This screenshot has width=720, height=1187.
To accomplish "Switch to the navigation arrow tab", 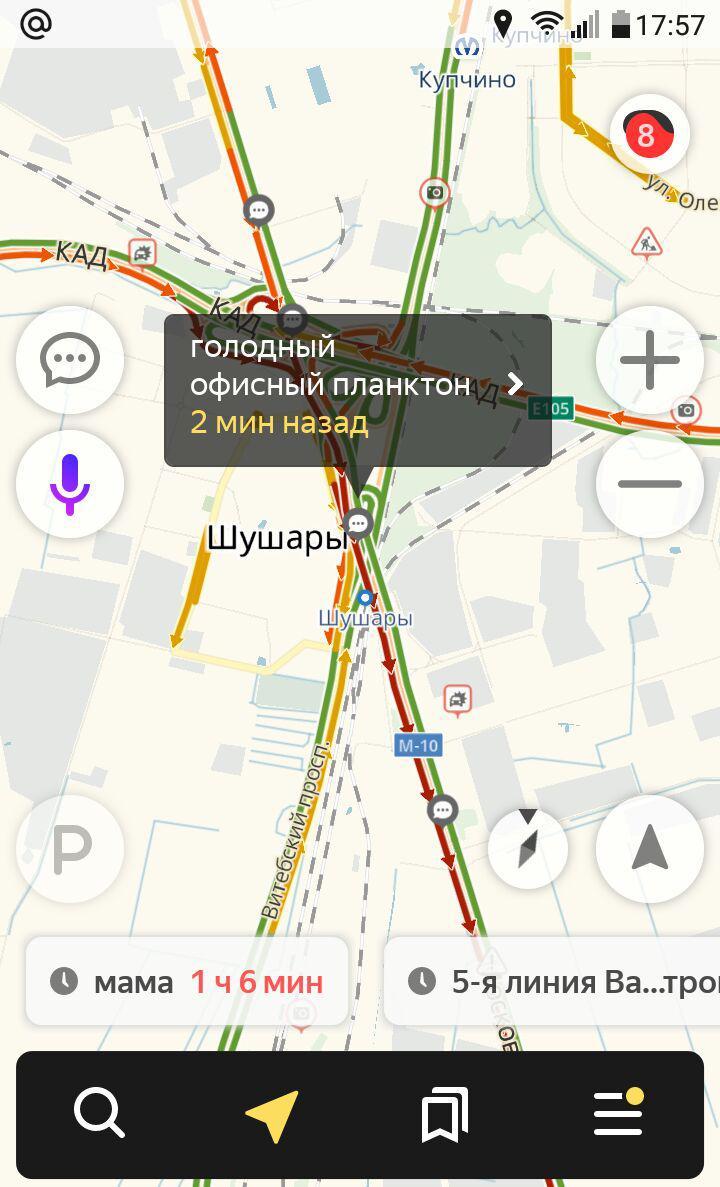I will tap(272, 1114).
